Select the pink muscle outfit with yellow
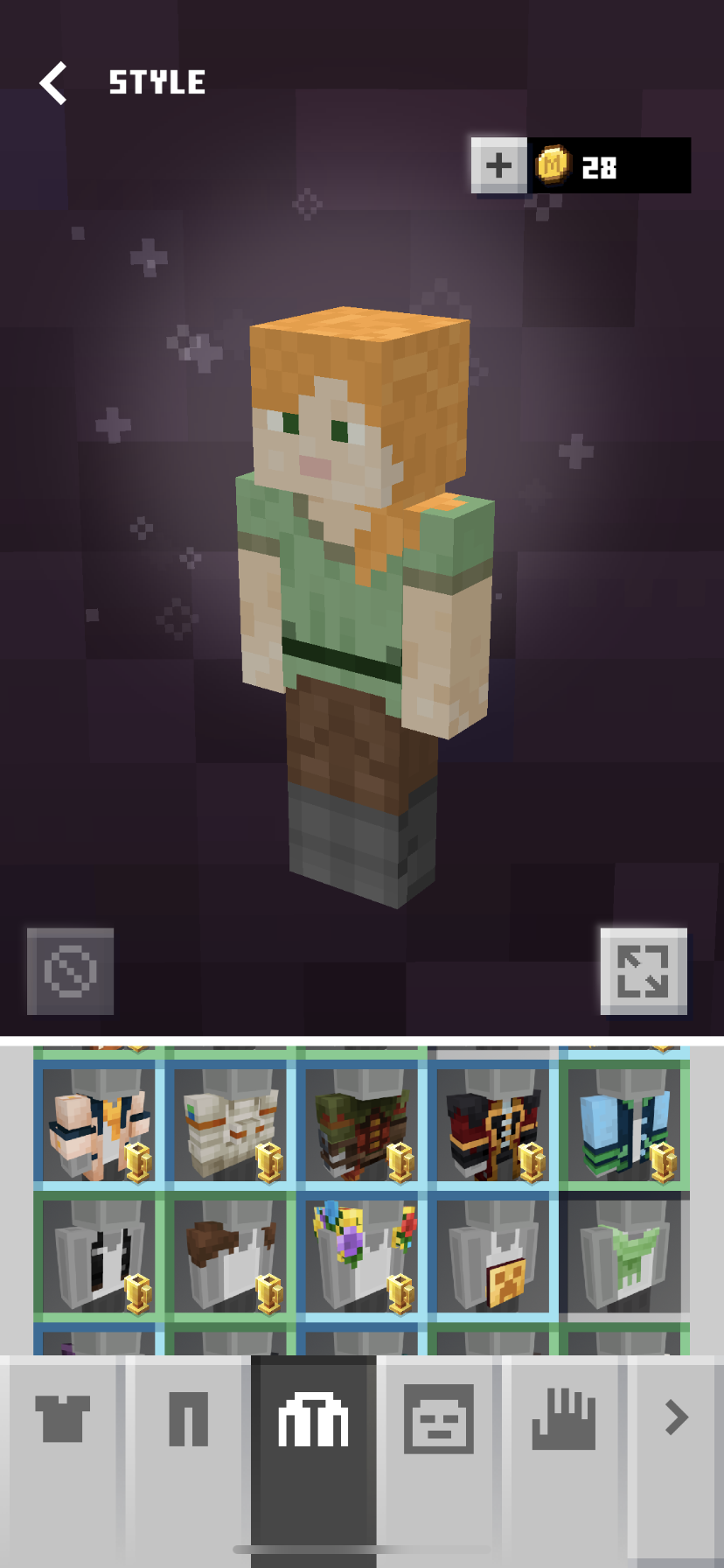 pos(99,1124)
